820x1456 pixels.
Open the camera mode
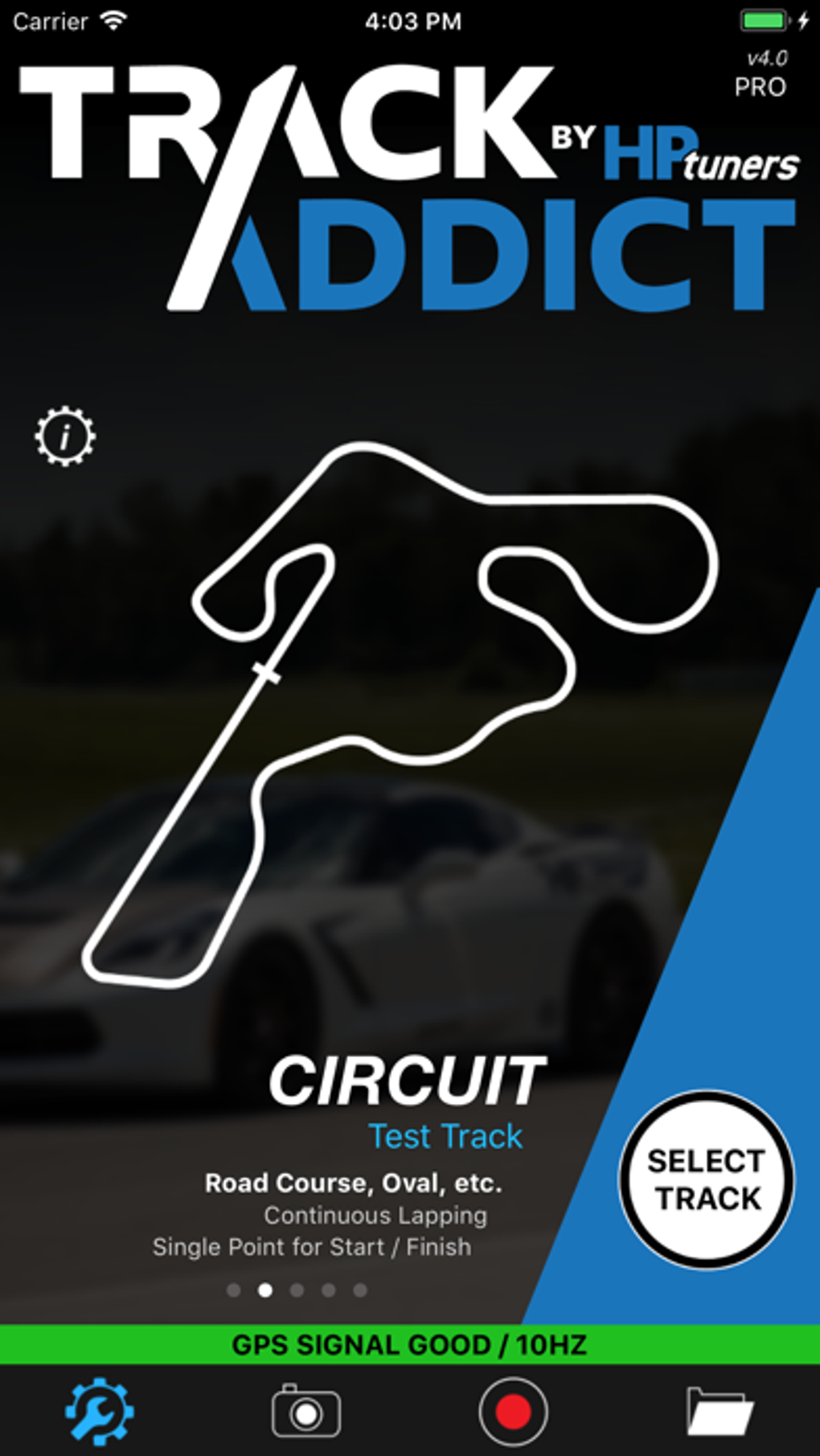tap(305, 1412)
